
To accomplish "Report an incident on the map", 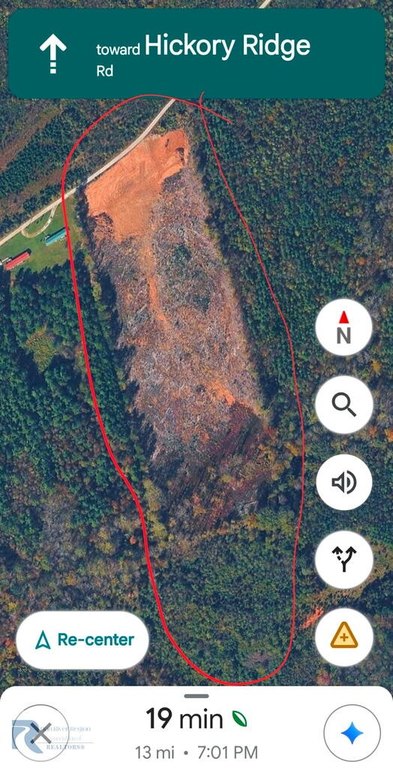I will coord(344,637).
